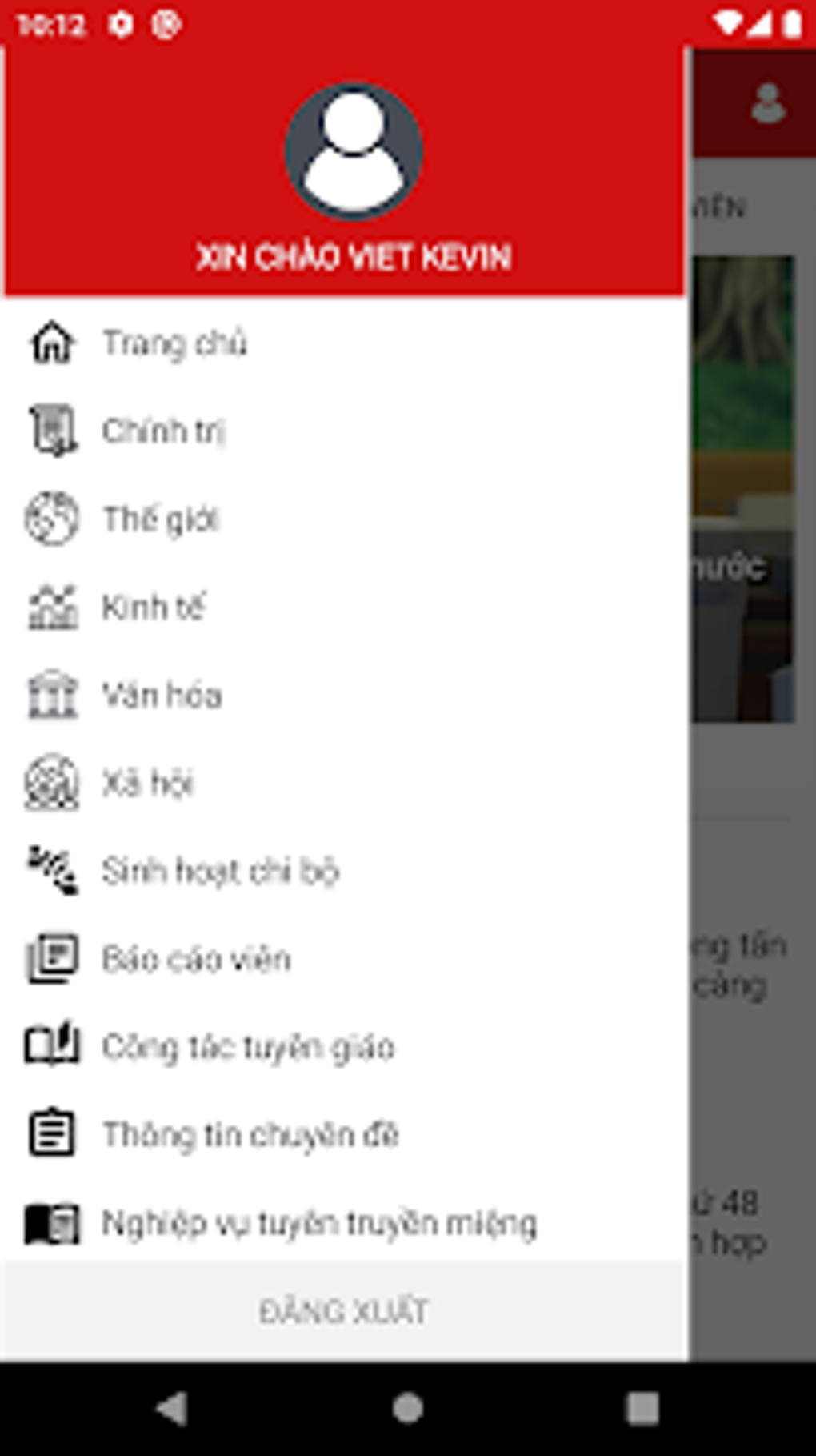
Task: Select the Văn hóa museum icon
Action: [51, 696]
